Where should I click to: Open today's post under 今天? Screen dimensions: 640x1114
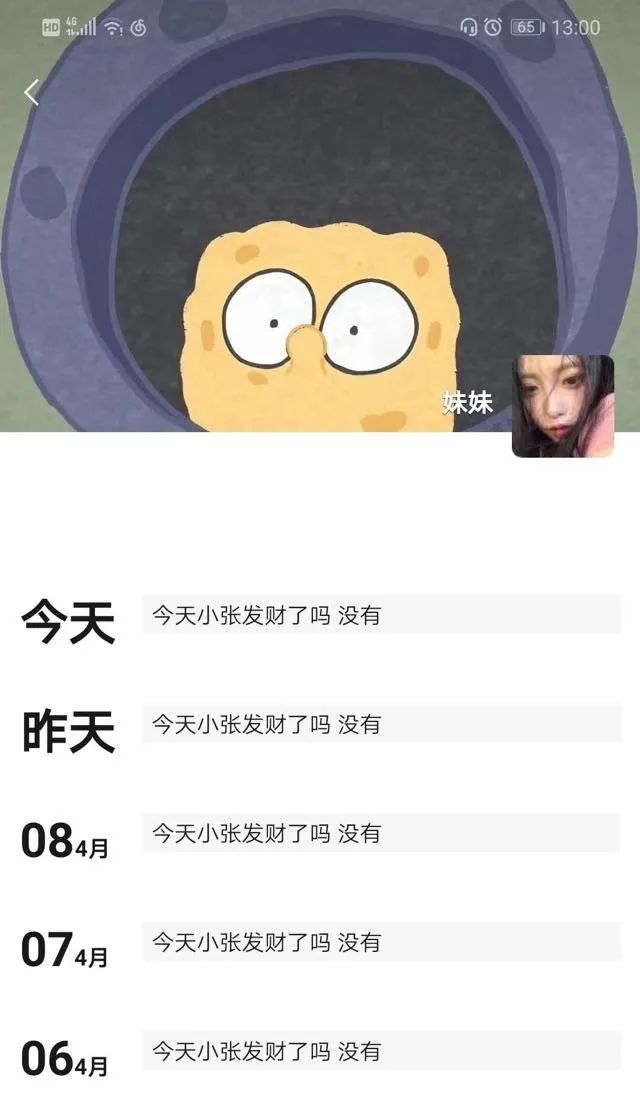pyautogui.click(x=381, y=615)
